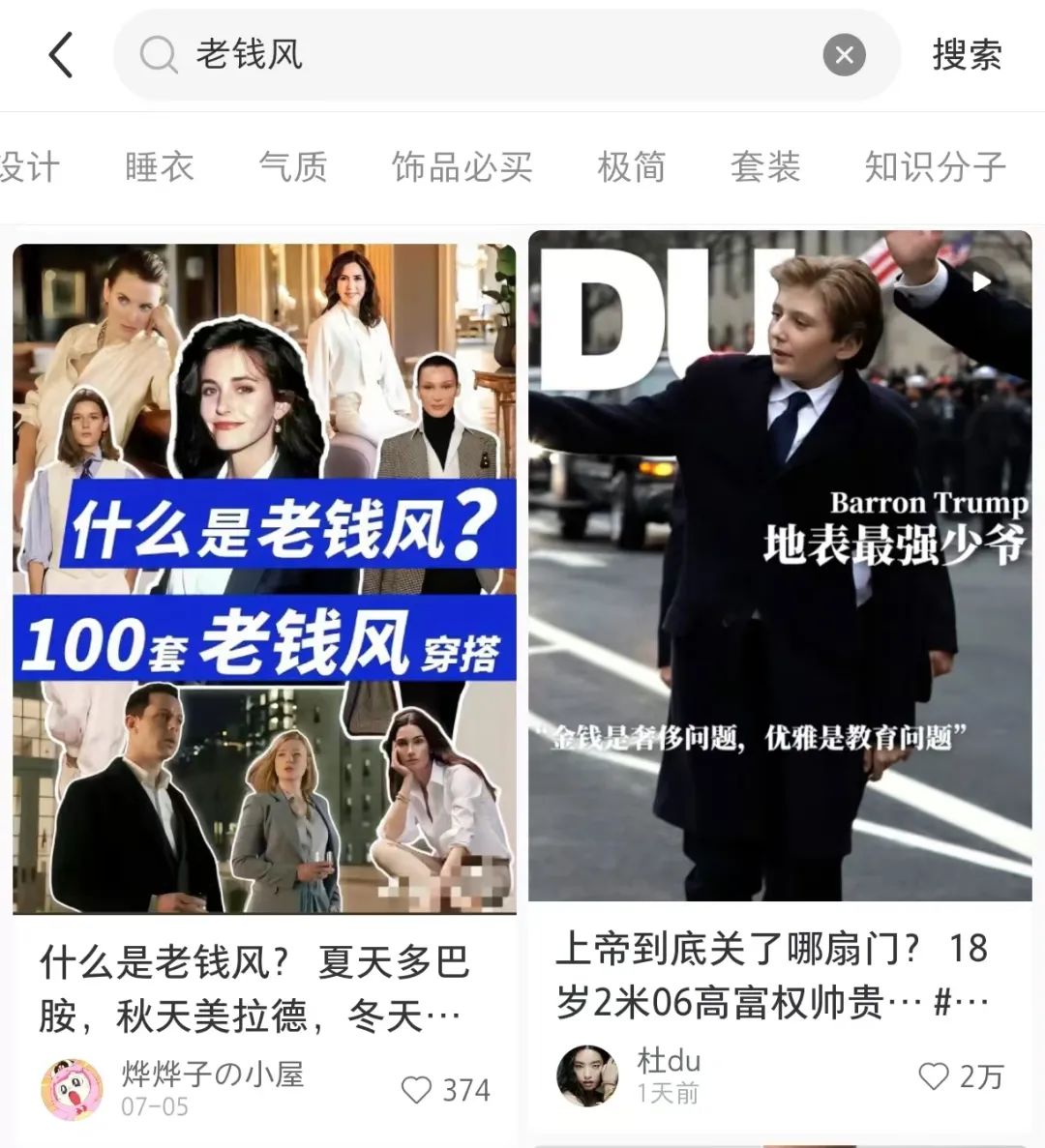
Task: Select the 气质 filter chip
Action: (x=293, y=167)
